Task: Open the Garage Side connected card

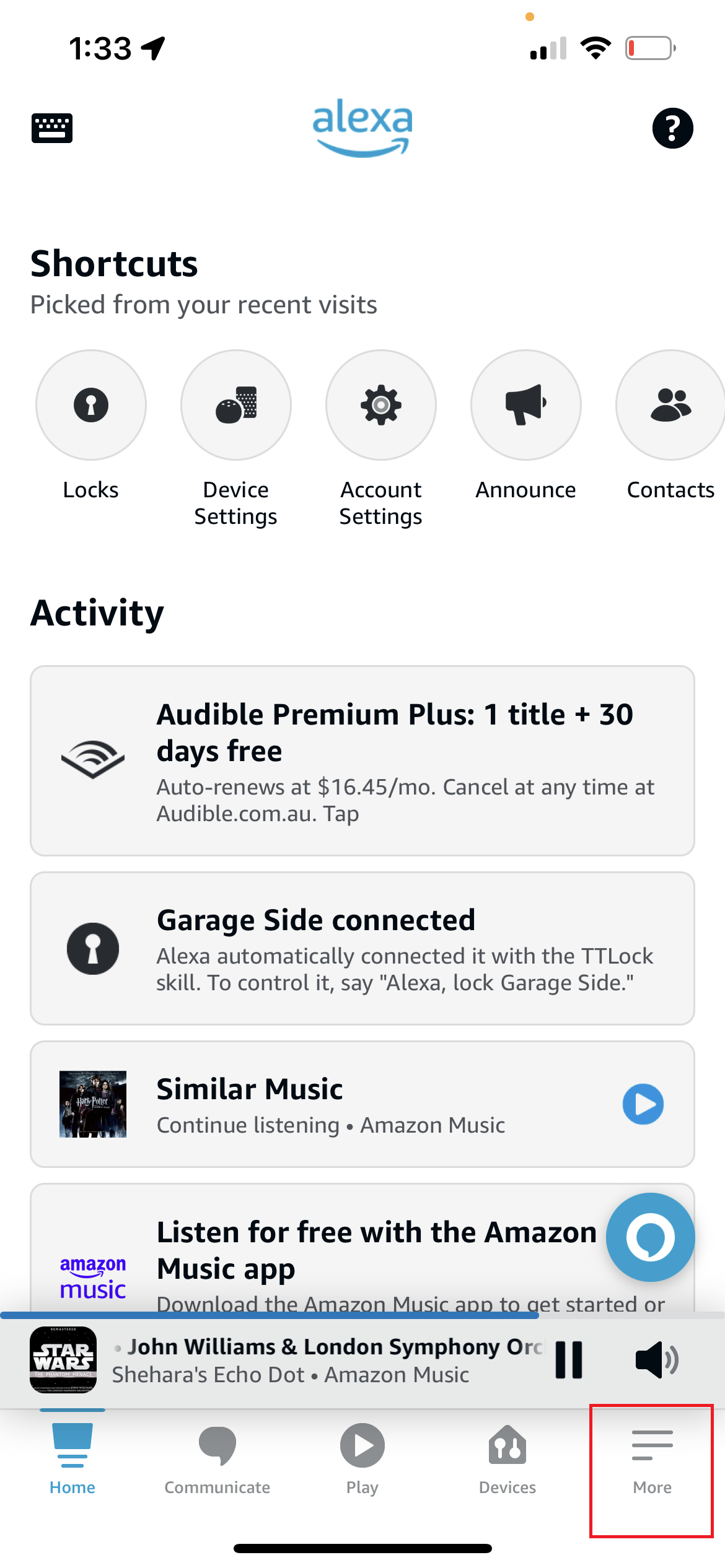Action: click(362, 949)
